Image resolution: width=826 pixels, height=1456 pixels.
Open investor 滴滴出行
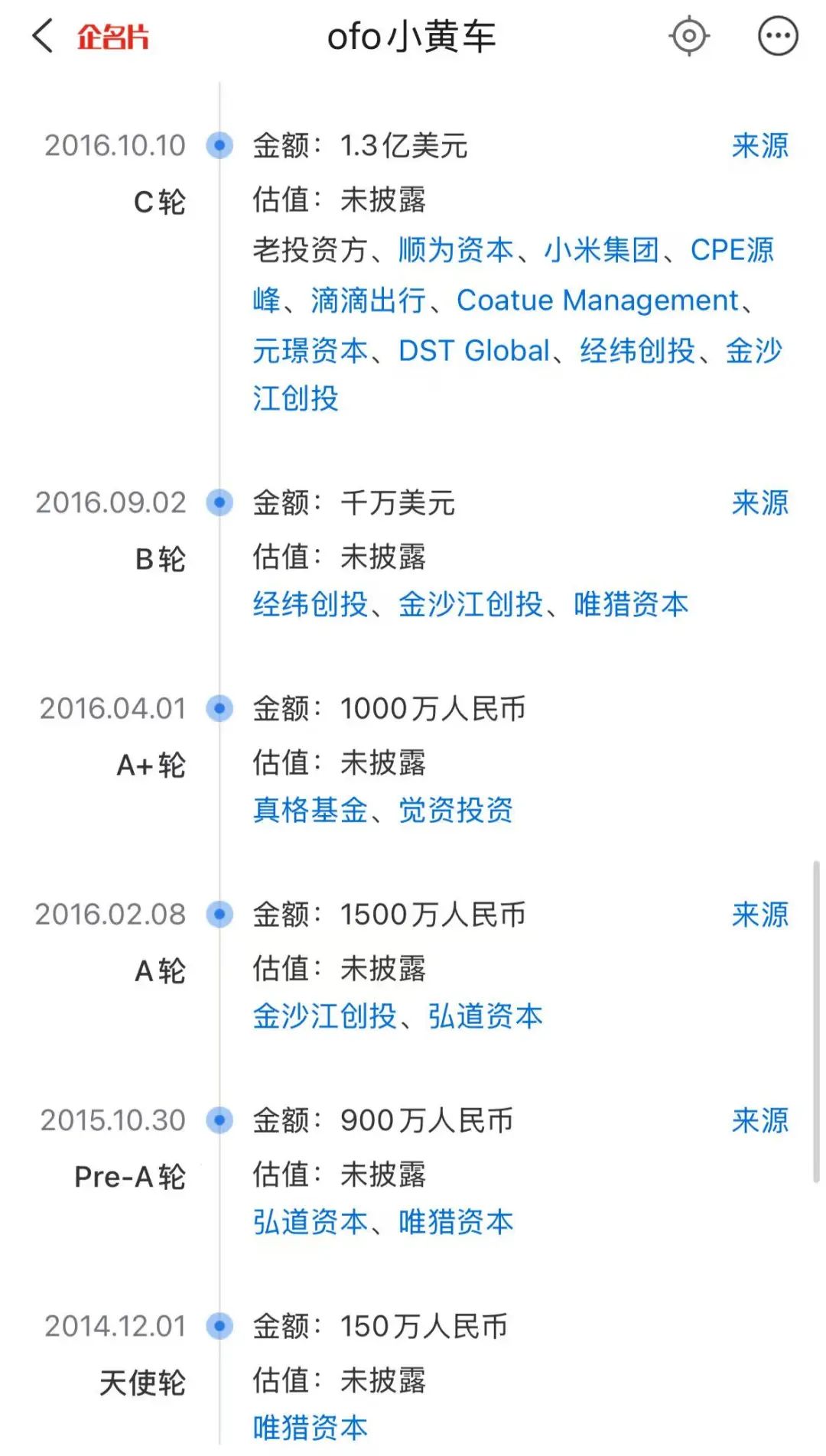pos(369,301)
